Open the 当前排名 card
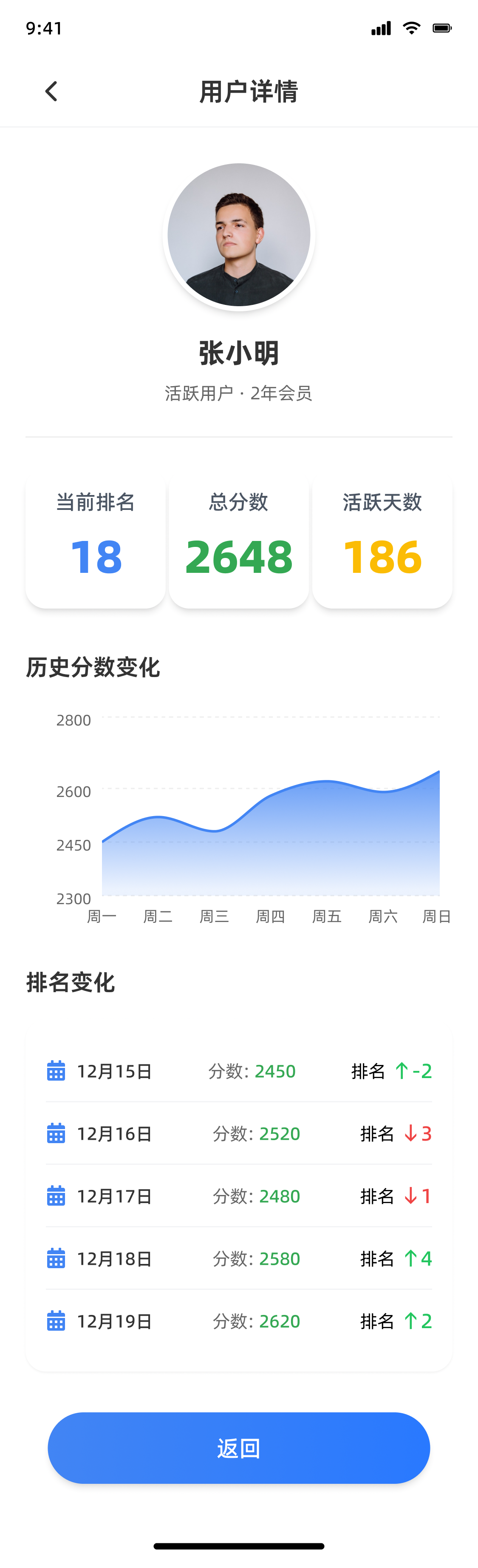 pos(96,541)
